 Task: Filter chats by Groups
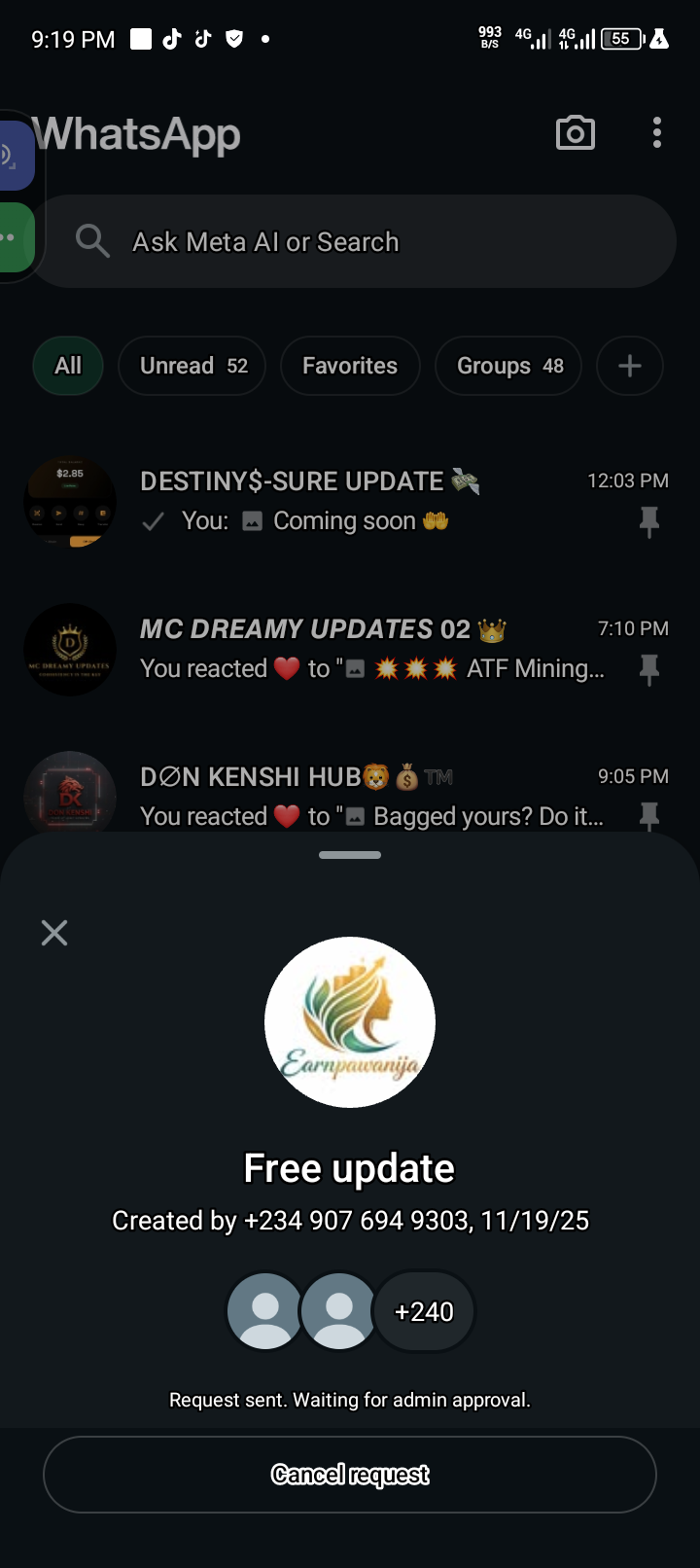(x=508, y=366)
